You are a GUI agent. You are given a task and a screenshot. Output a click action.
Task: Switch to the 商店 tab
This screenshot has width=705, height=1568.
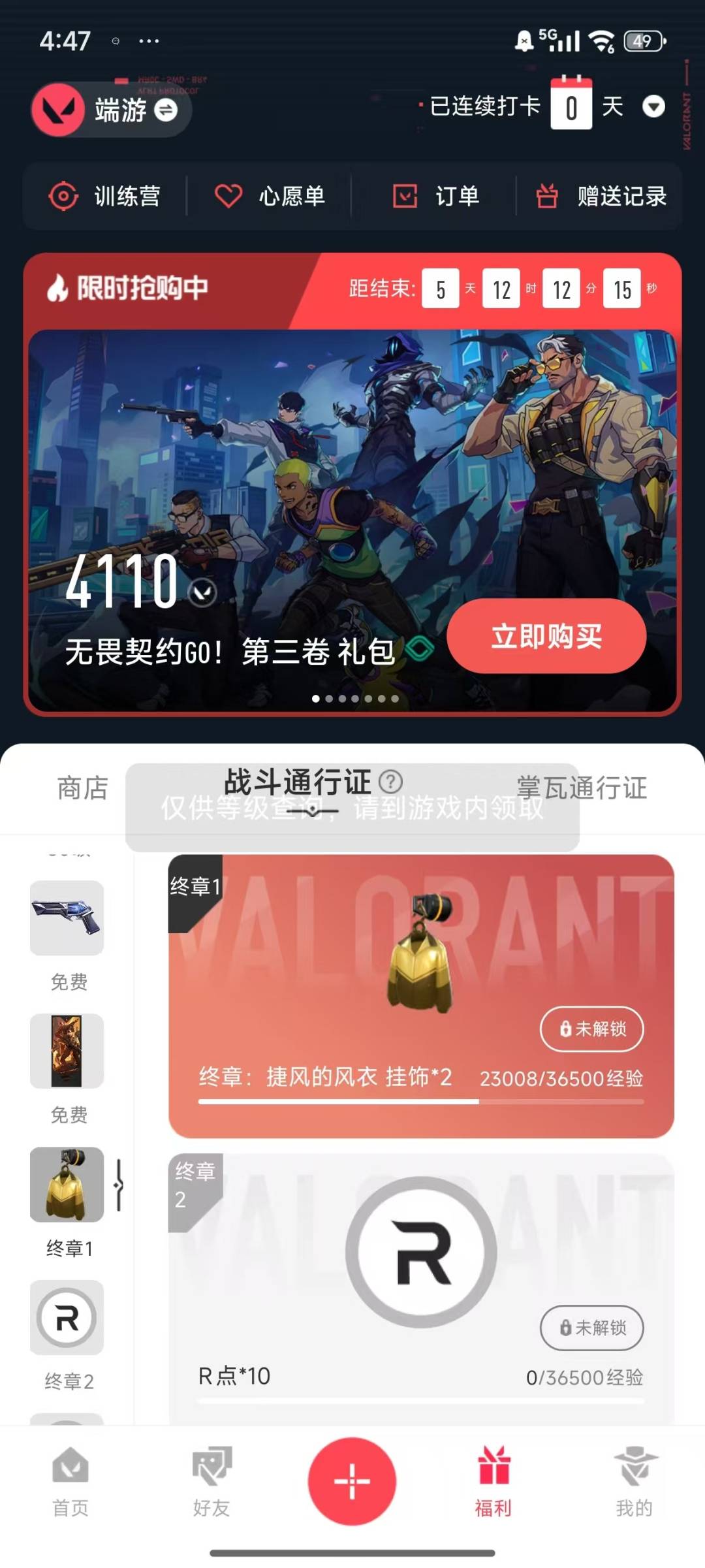pos(82,788)
